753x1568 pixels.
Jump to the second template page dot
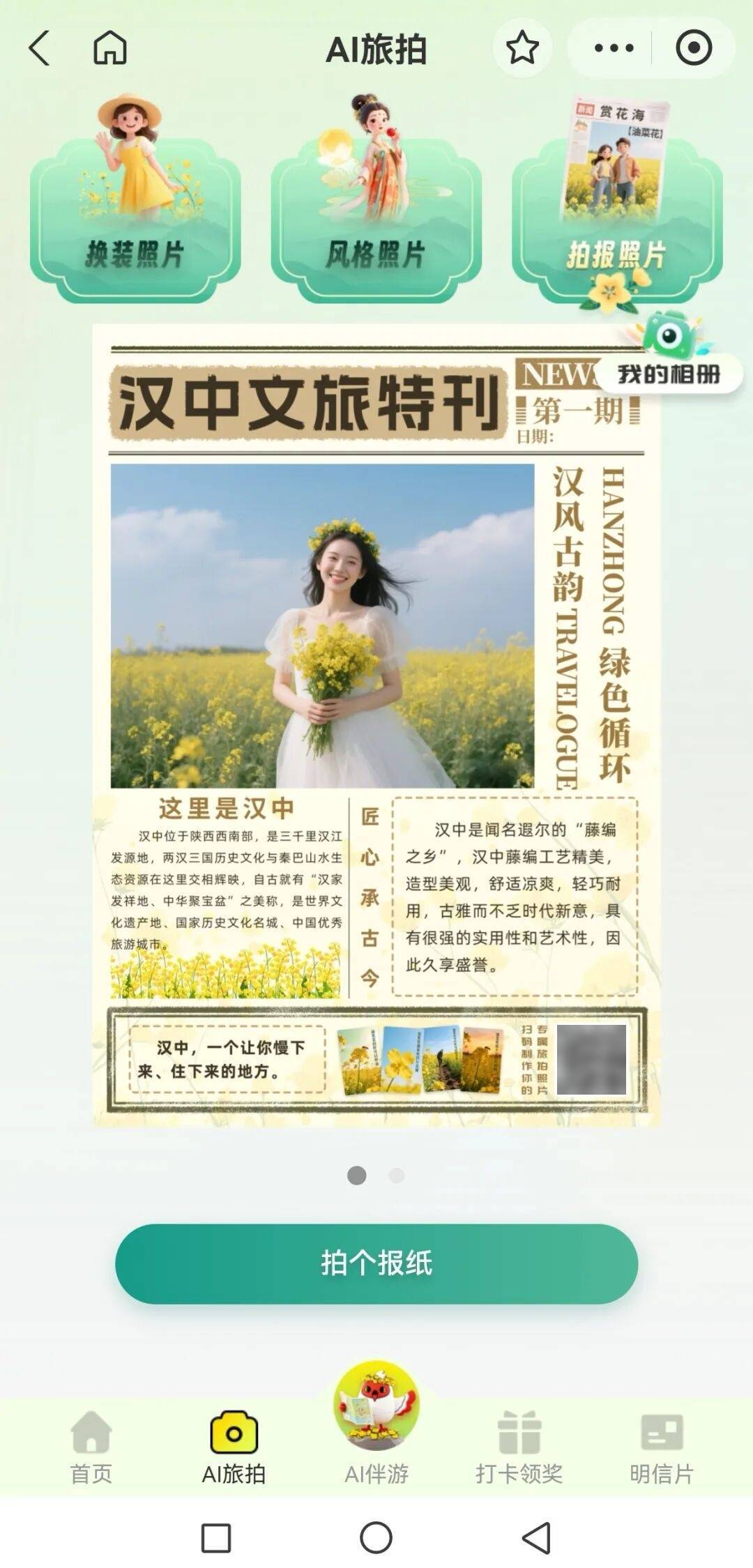397,1175
